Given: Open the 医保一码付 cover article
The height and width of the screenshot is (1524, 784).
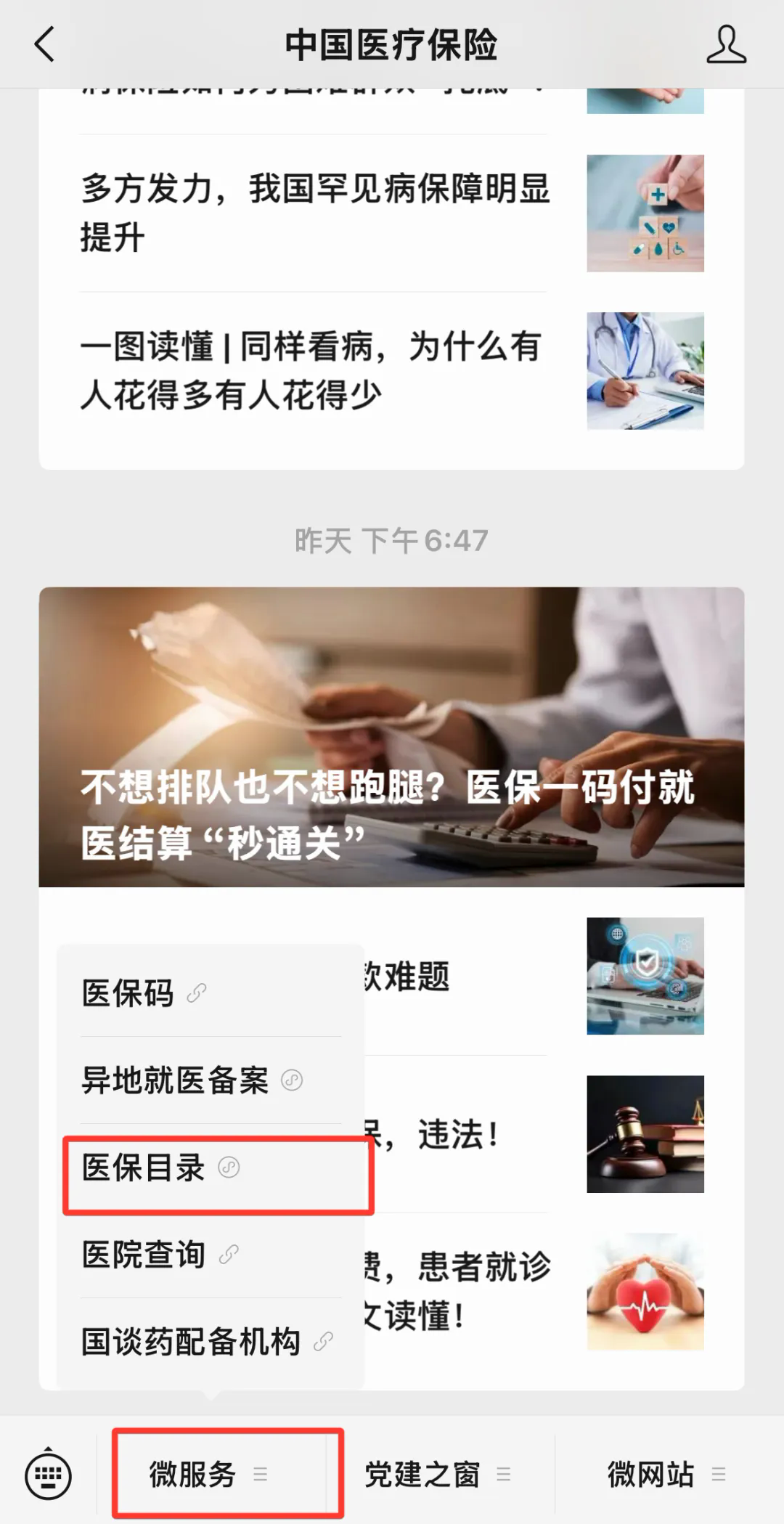Looking at the screenshot, I should (392, 737).
